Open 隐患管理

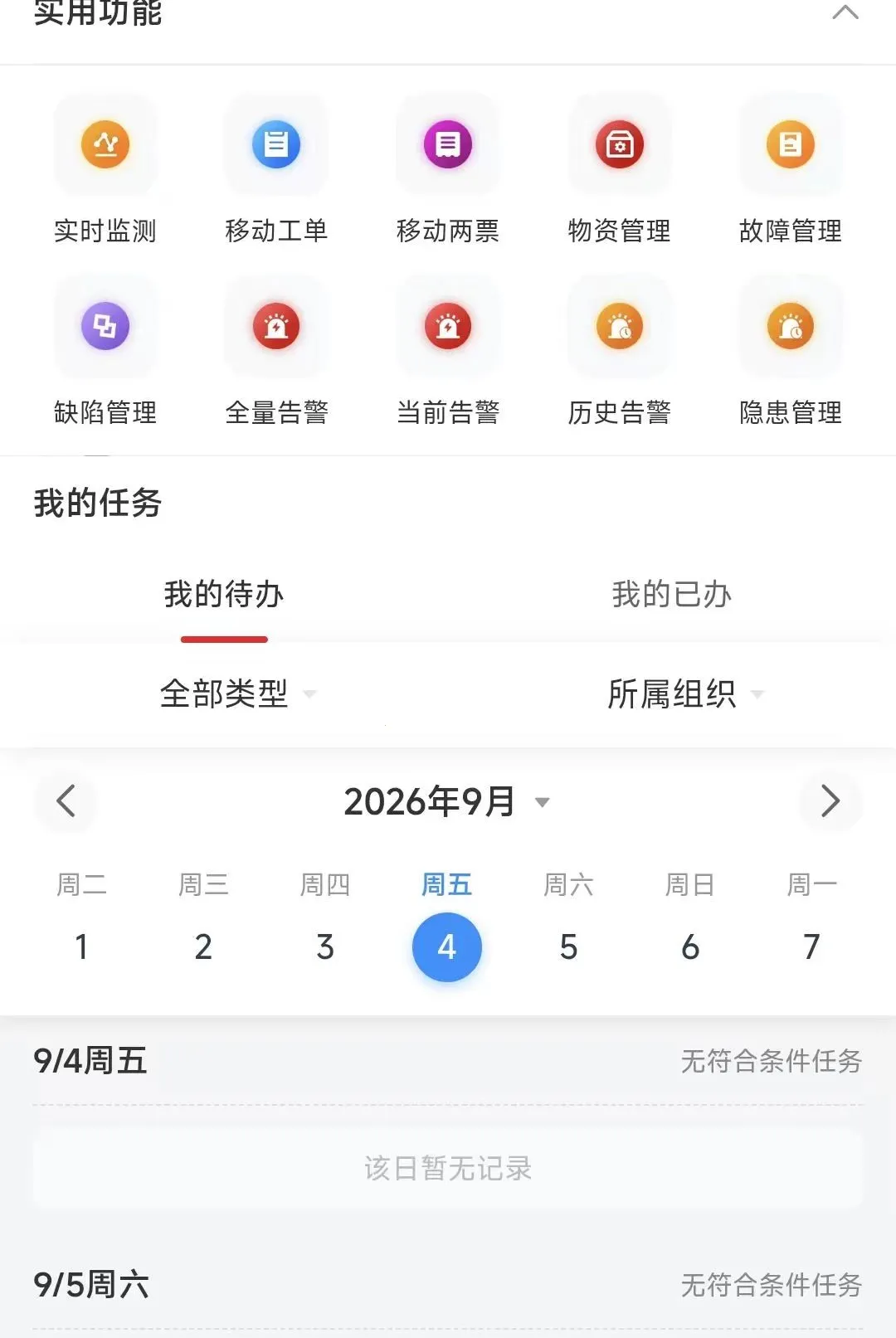point(791,351)
